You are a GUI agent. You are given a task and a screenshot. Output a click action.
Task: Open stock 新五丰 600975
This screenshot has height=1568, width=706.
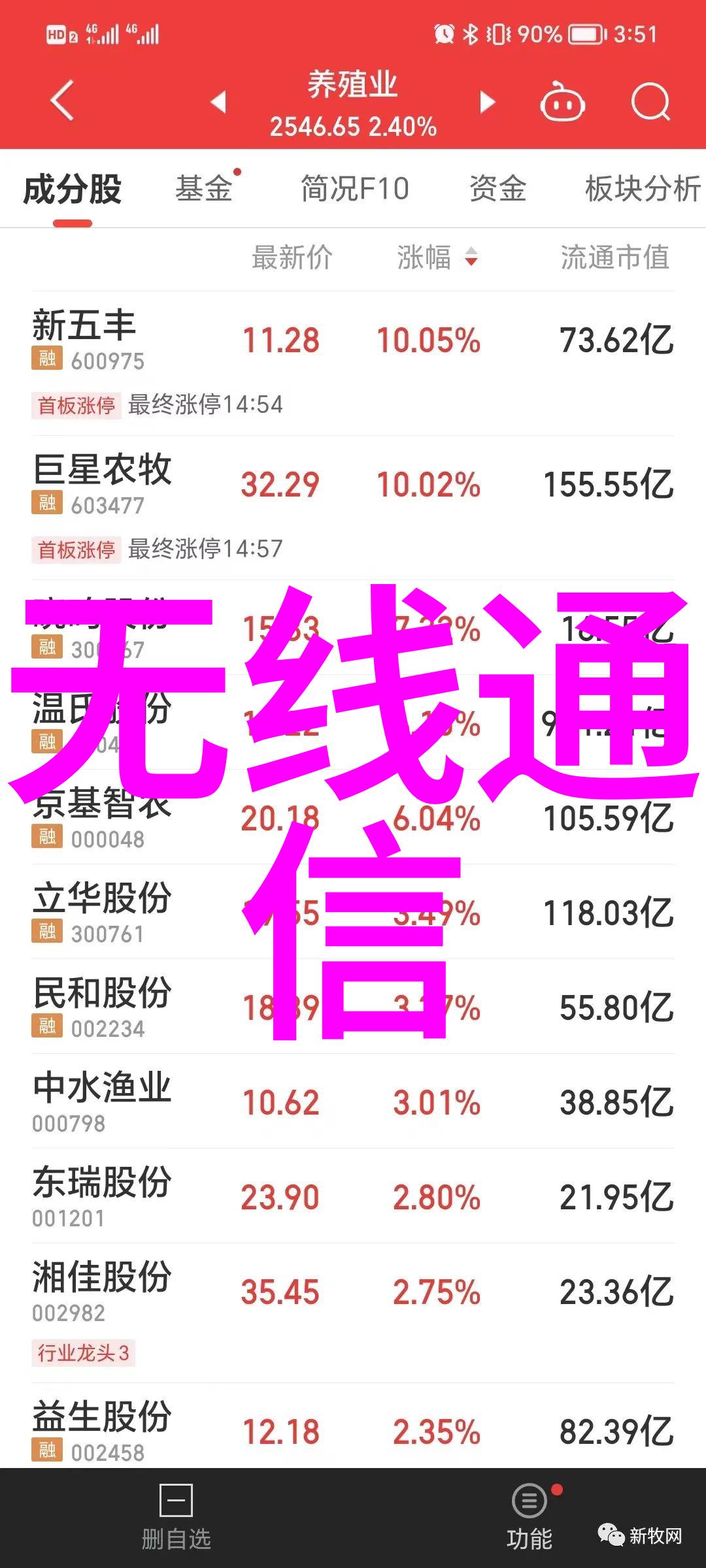(353, 363)
